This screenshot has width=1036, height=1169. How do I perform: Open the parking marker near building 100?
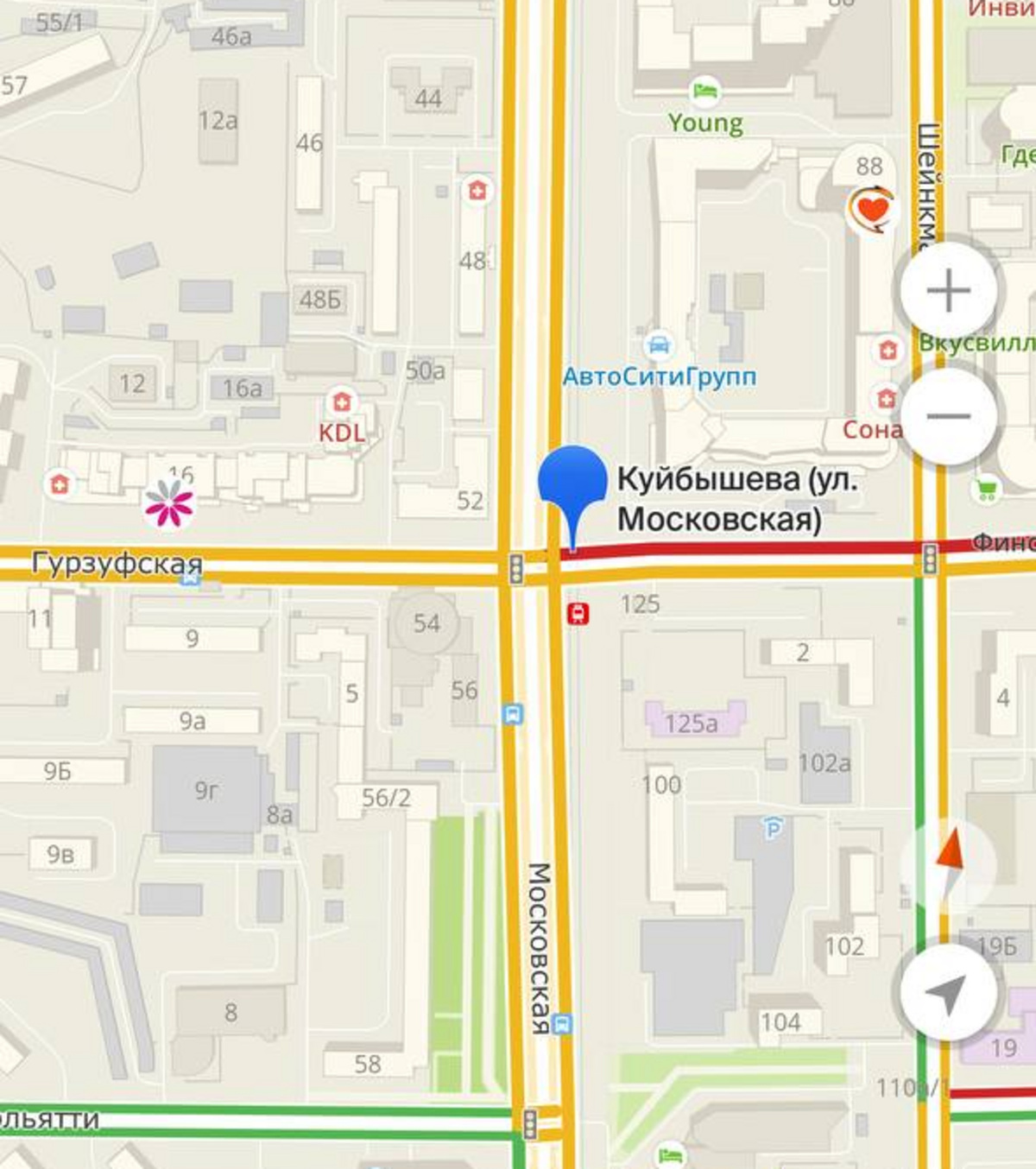(x=774, y=829)
